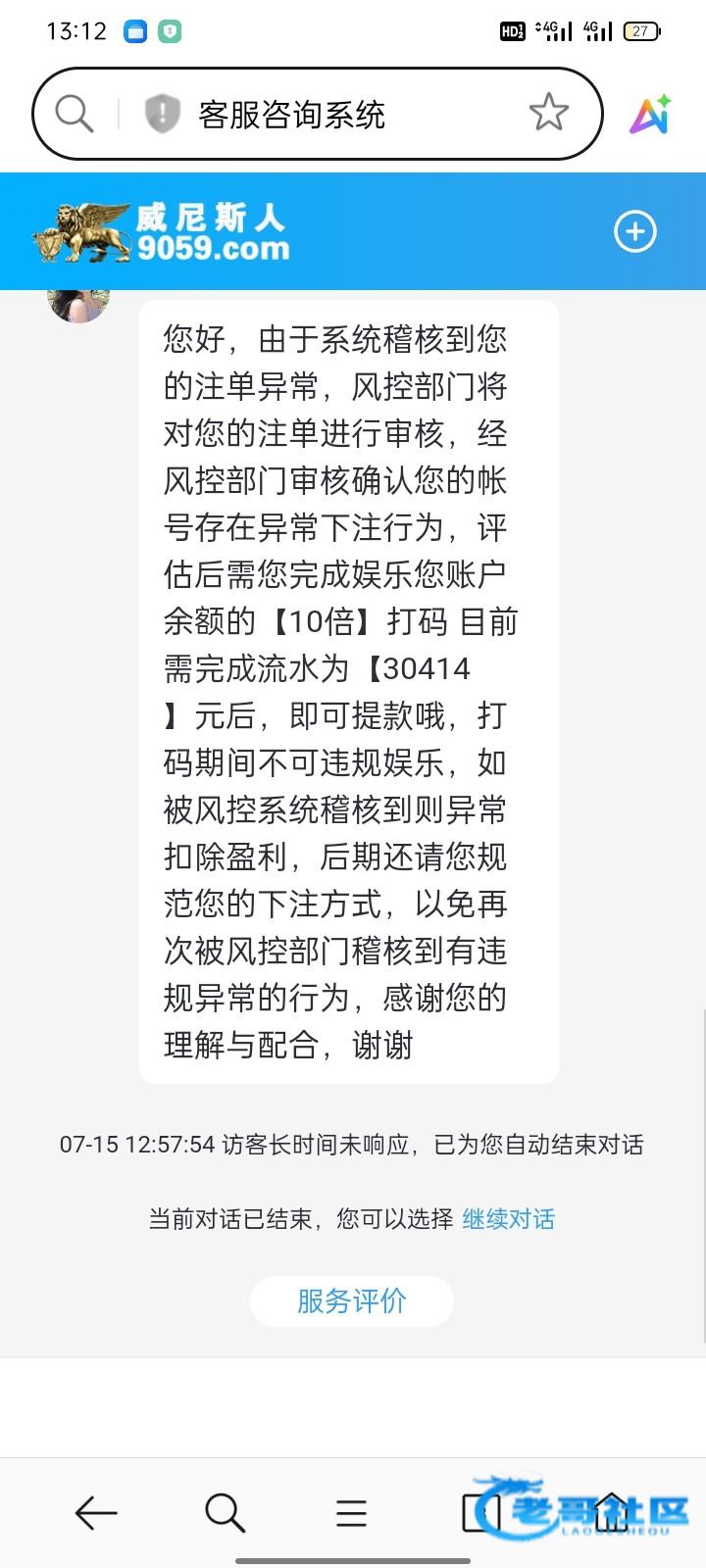This screenshot has height=1568, width=706.
Task: Open the AI assistant icon
Action: (650, 115)
